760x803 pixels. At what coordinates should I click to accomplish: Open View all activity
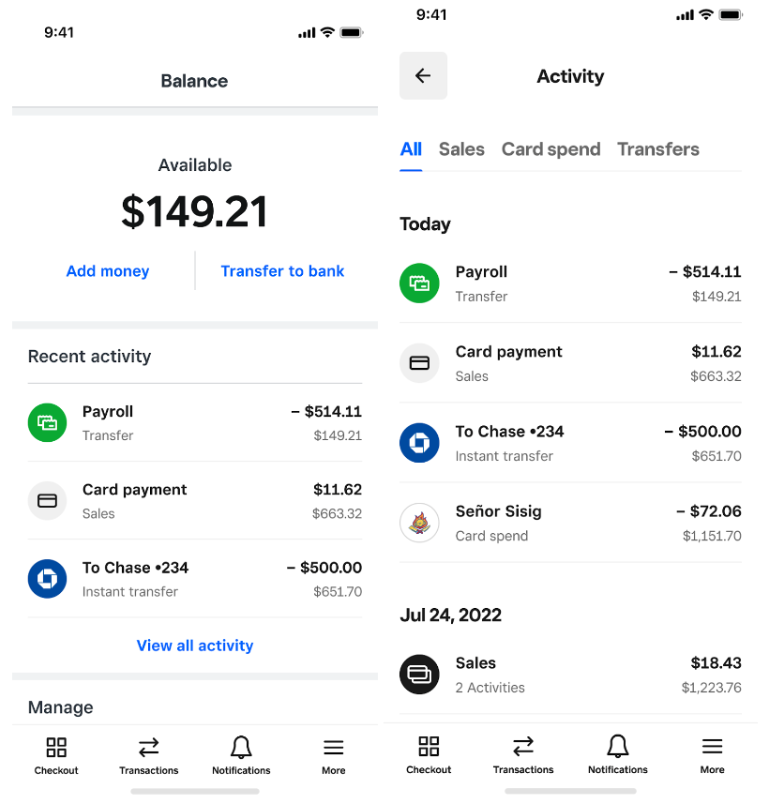point(195,646)
